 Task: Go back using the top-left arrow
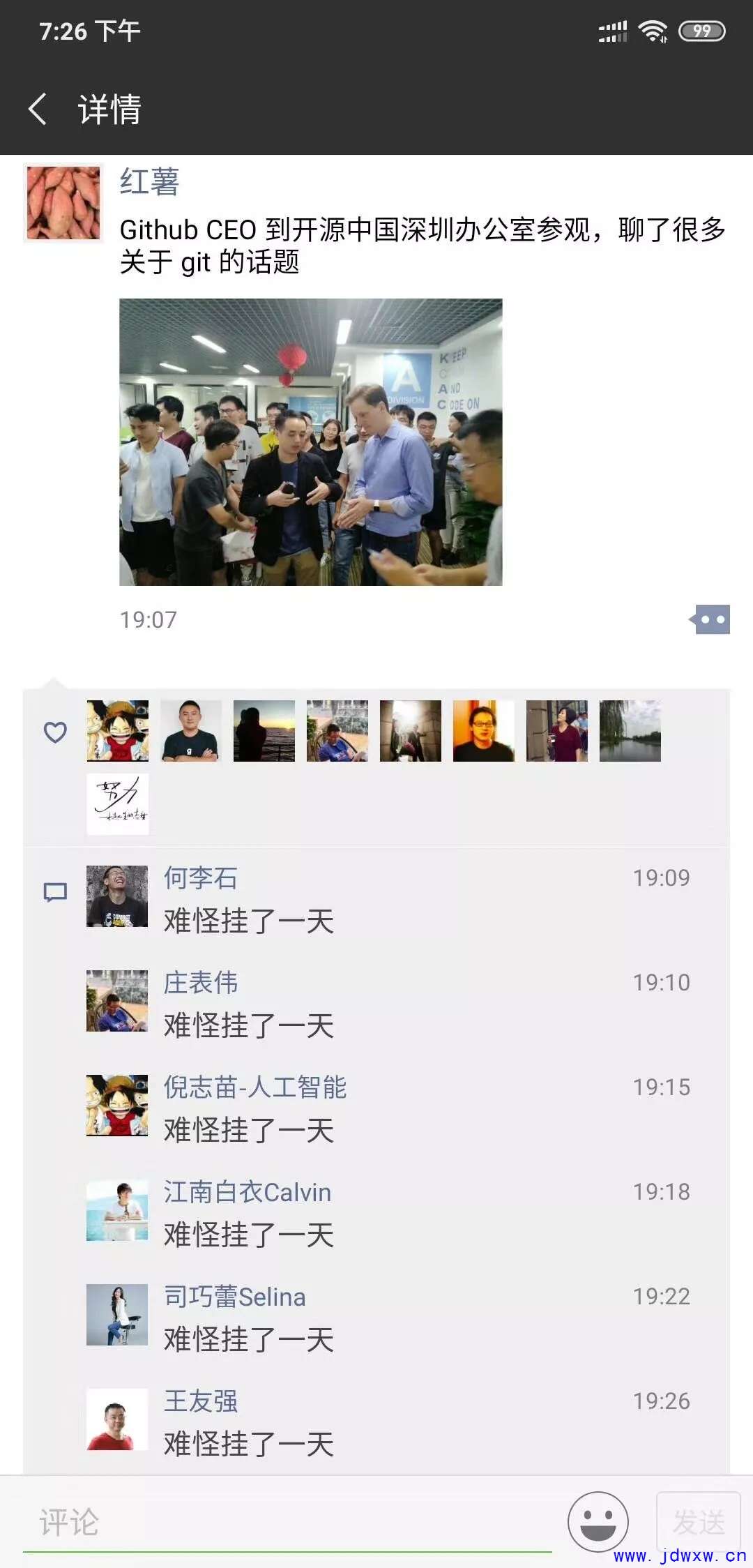[38, 110]
